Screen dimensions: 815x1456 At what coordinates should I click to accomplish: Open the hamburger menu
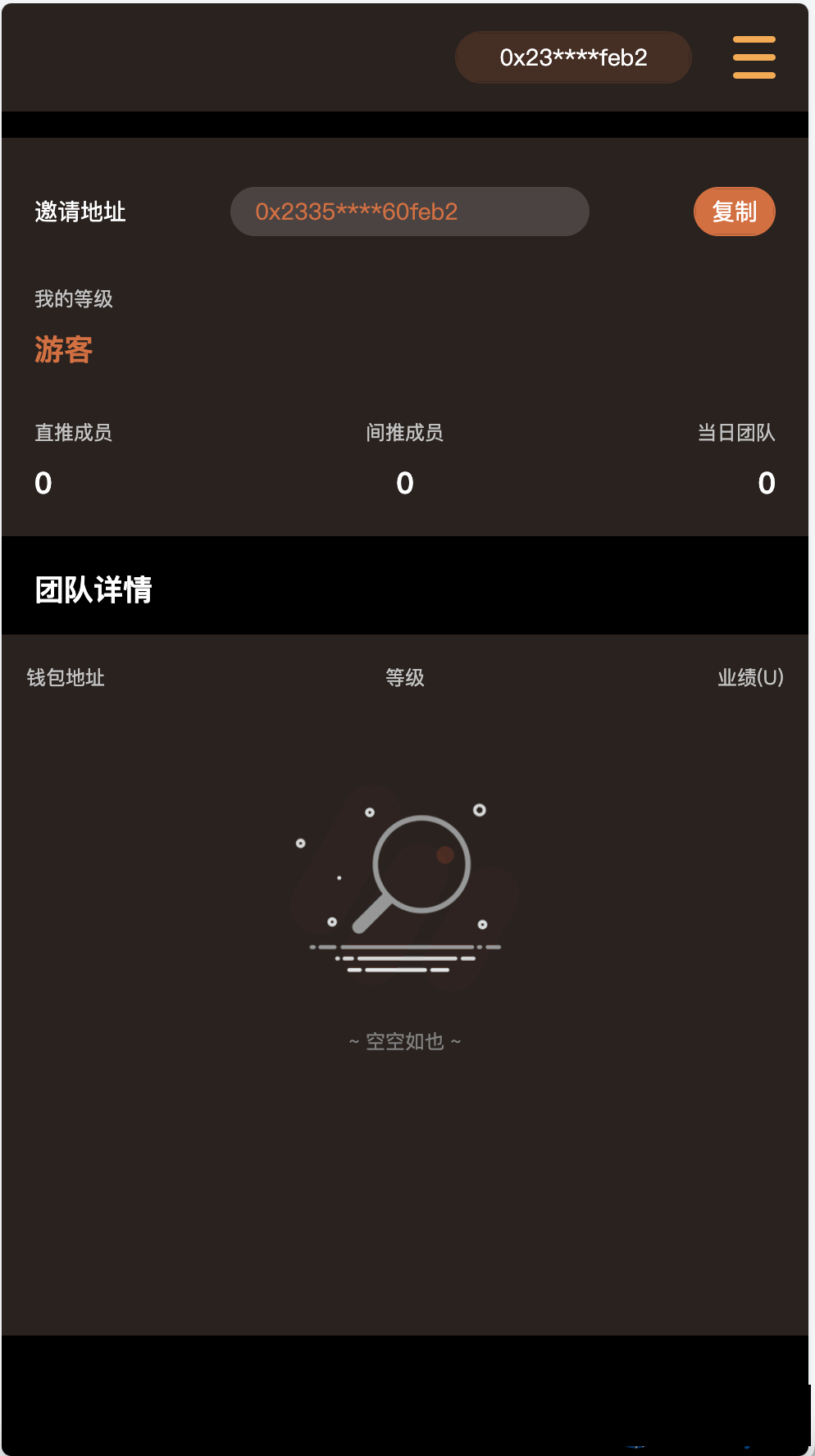pyautogui.click(x=754, y=57)
